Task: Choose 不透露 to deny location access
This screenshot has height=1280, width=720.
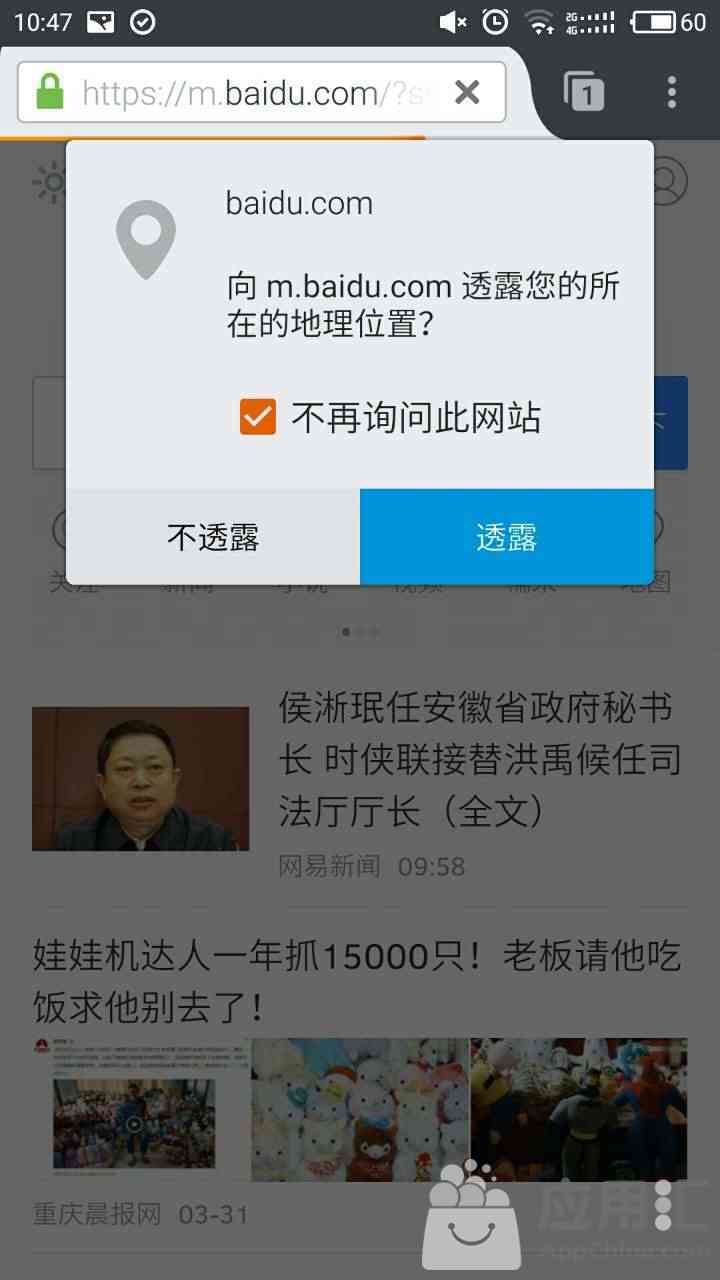Action: (213, 537)
